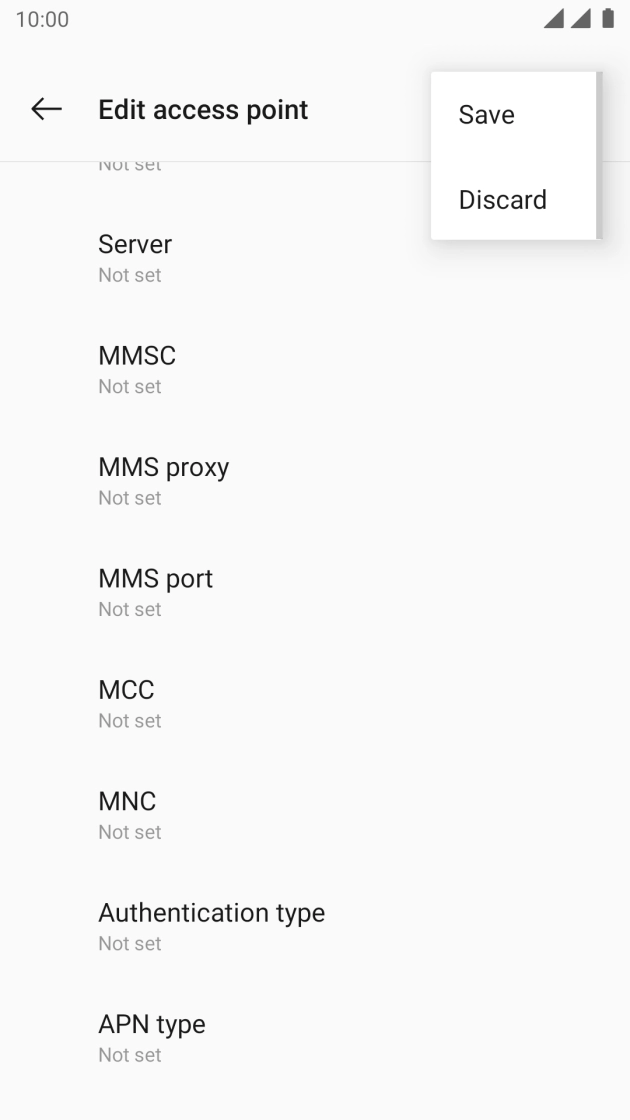Viewport: 630px width, 1120px height.
Task: Go back from Edit access point
Action: click(46, 110)
